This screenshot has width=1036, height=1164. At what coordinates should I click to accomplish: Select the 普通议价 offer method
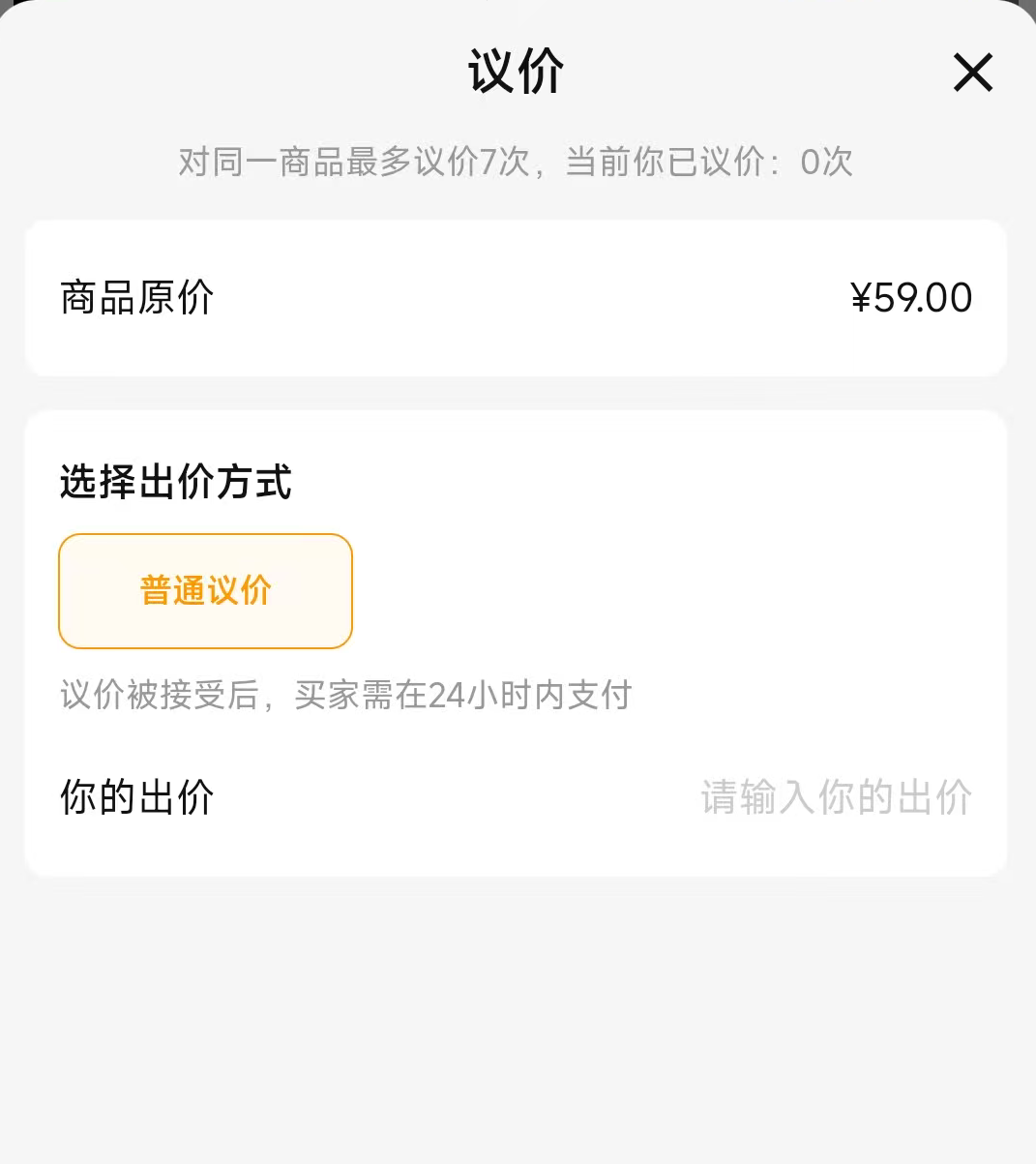pyautogui.click(x=205, y=590)
